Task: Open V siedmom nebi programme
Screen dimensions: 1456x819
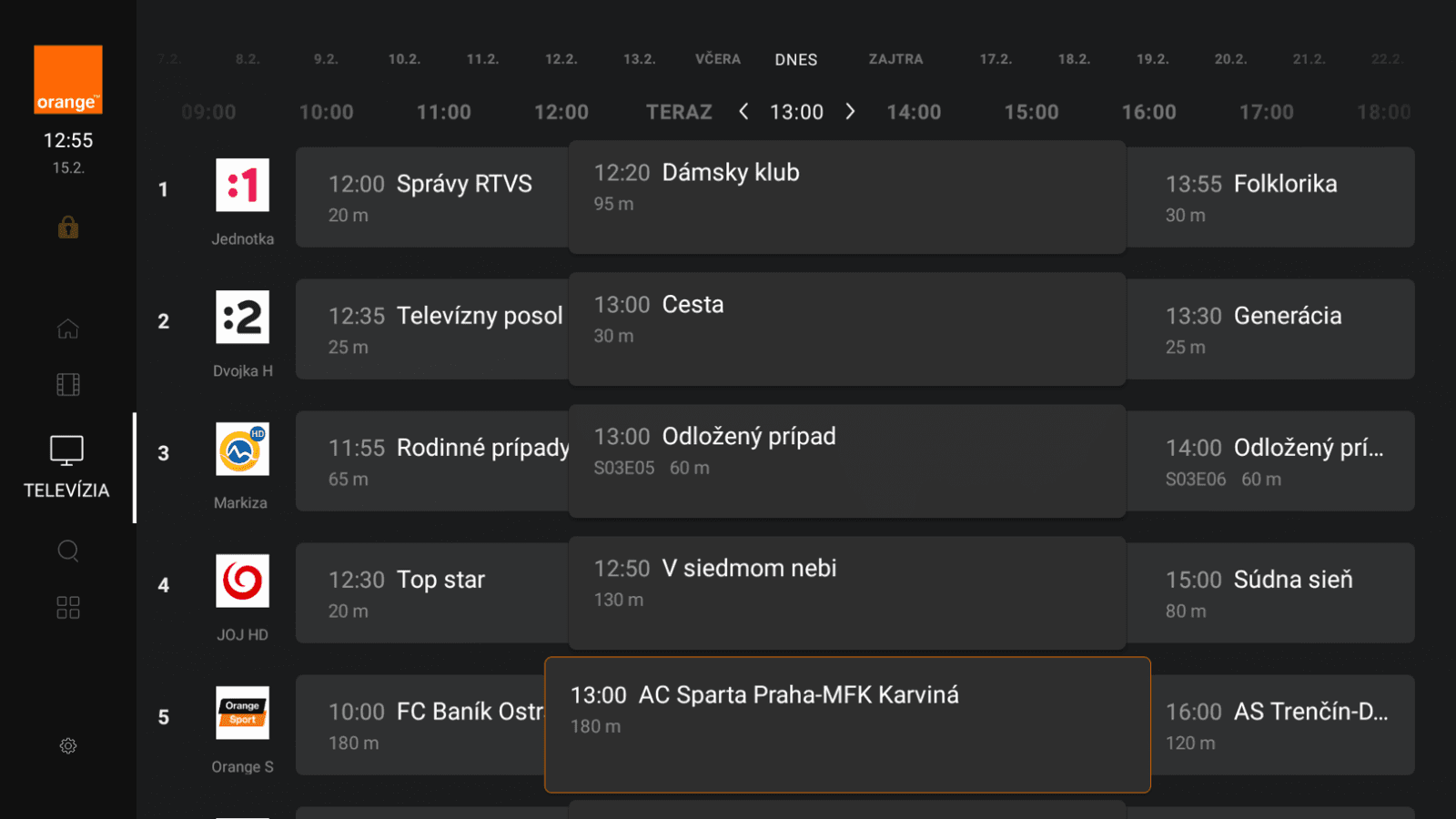Action: point(846,592)
